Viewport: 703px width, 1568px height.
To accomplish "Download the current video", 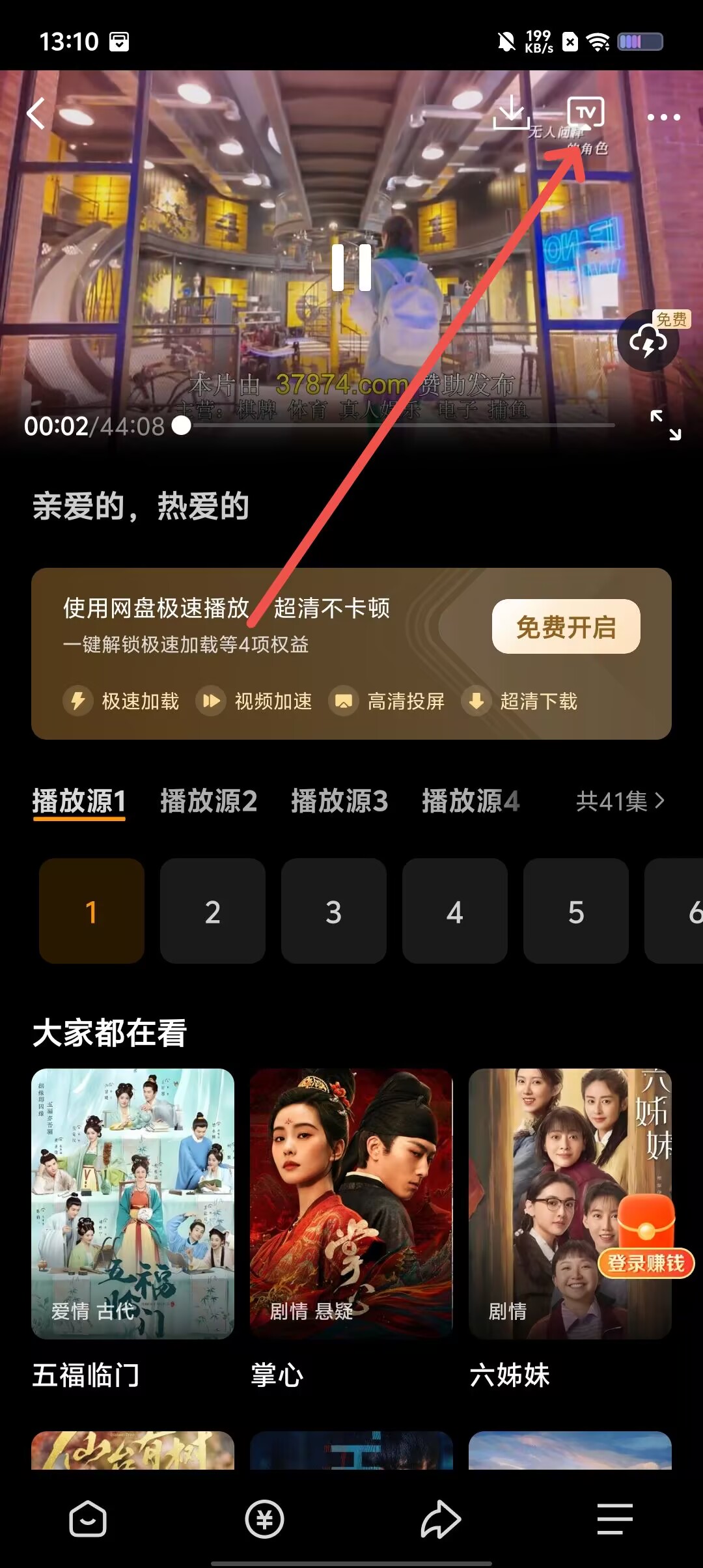I will tap(512, 113).
